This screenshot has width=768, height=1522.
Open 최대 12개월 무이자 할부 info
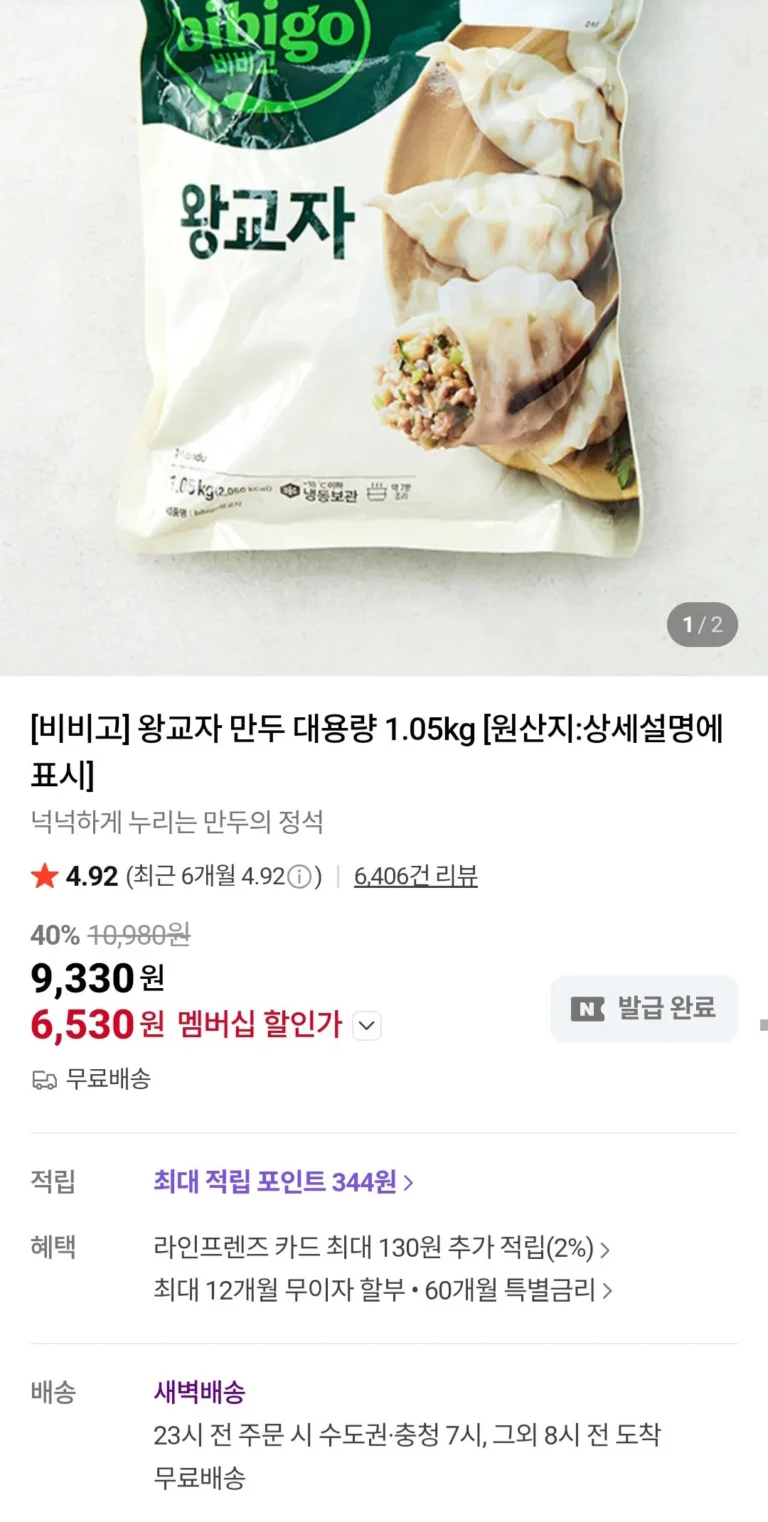click(x=382, y=1290)
